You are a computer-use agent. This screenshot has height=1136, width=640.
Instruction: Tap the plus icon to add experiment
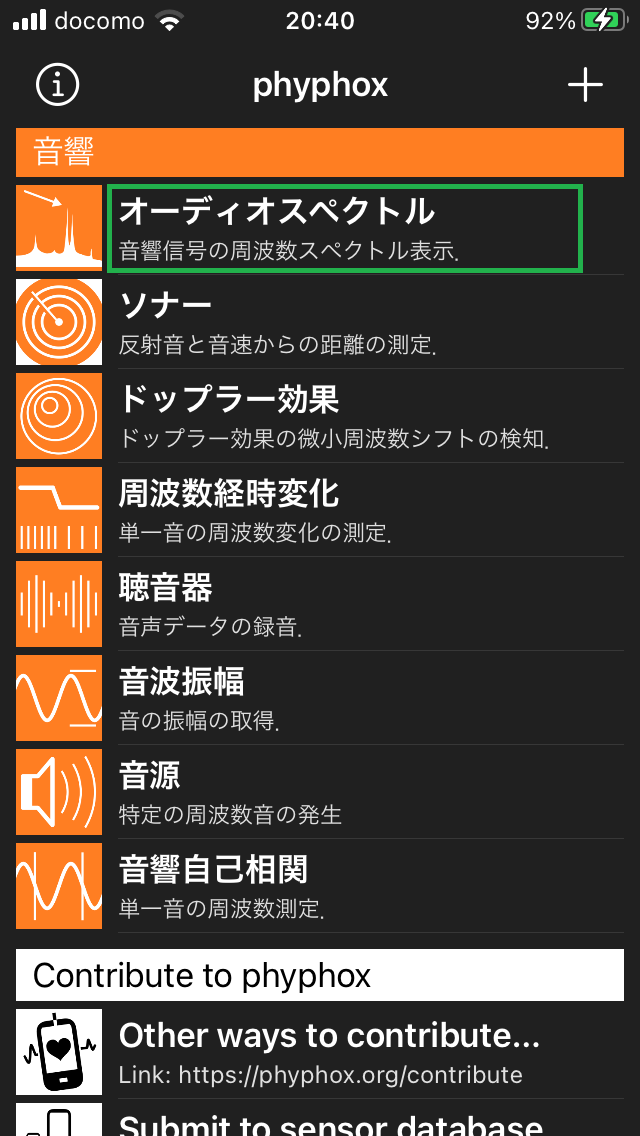point(585,85)
